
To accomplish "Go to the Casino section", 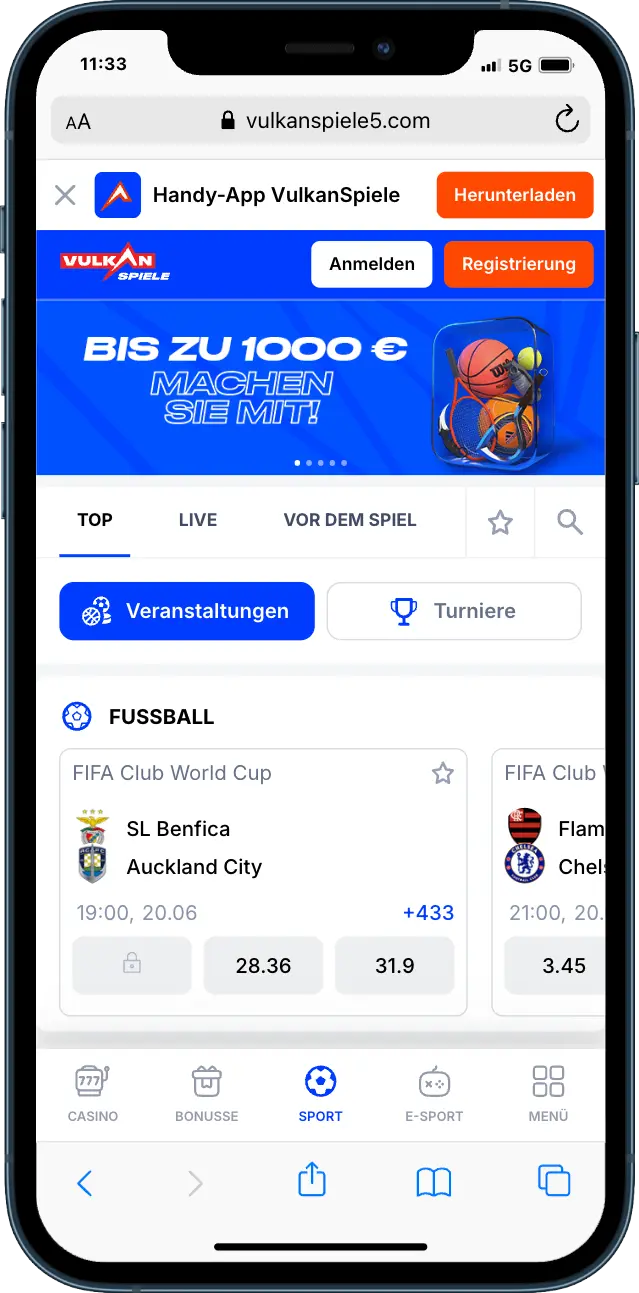I will click(x=93, y=1093).
